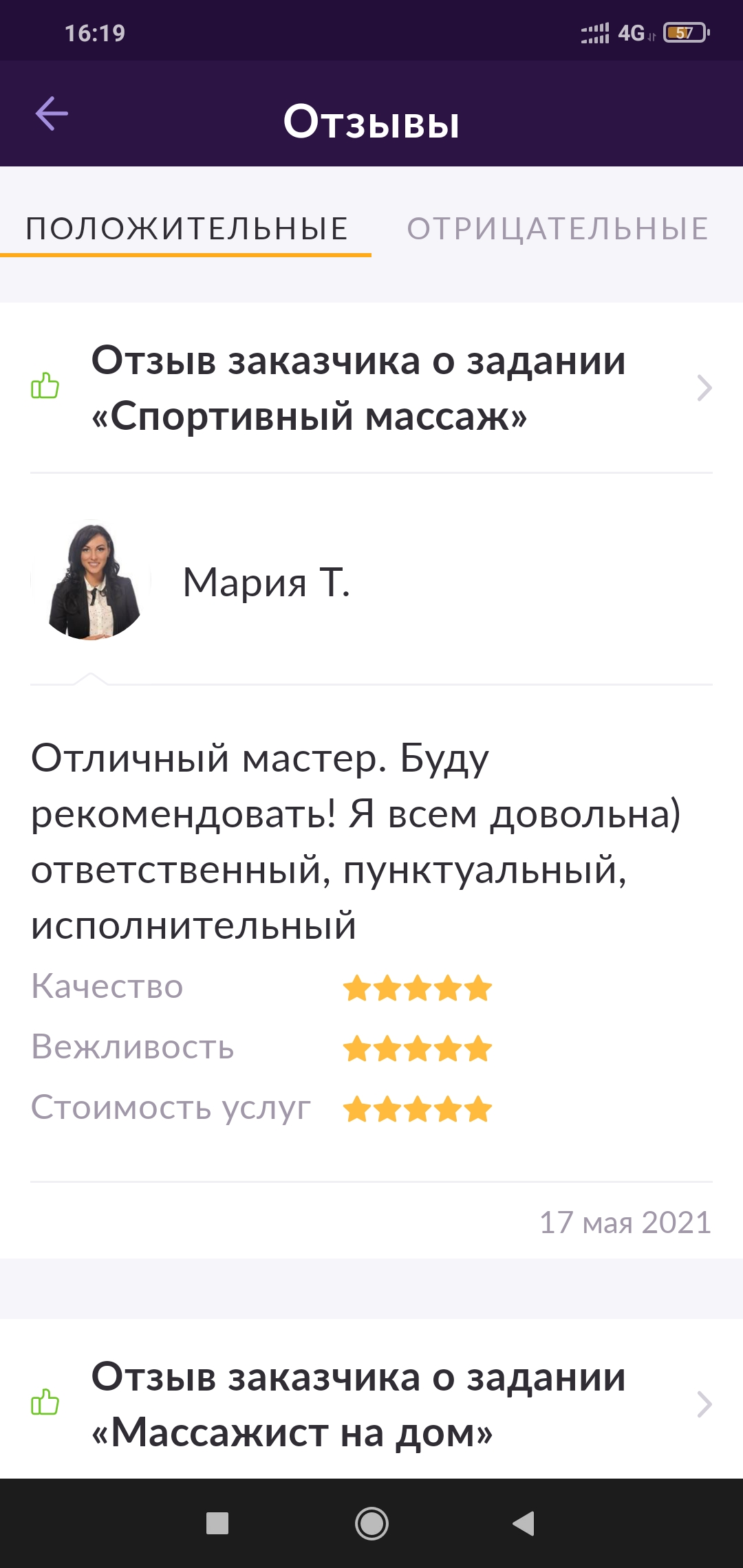
Task: Go back using the arrow icon
Action: (x=52, y=113)
